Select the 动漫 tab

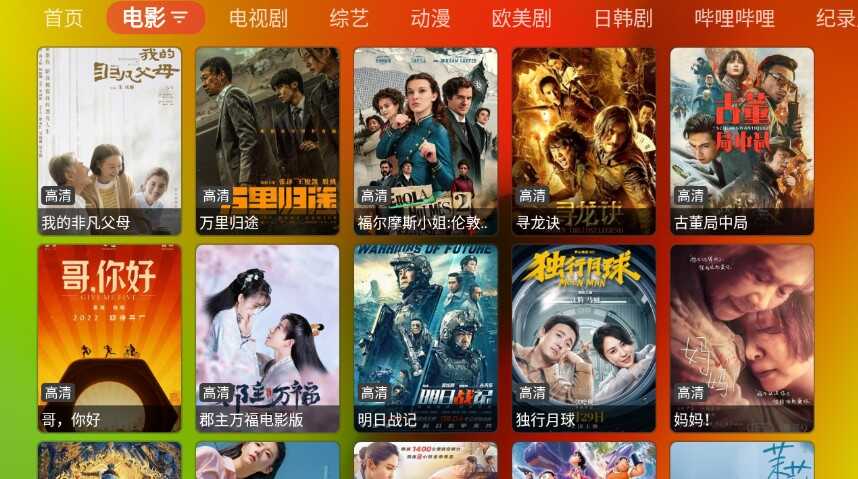[430, 18]
